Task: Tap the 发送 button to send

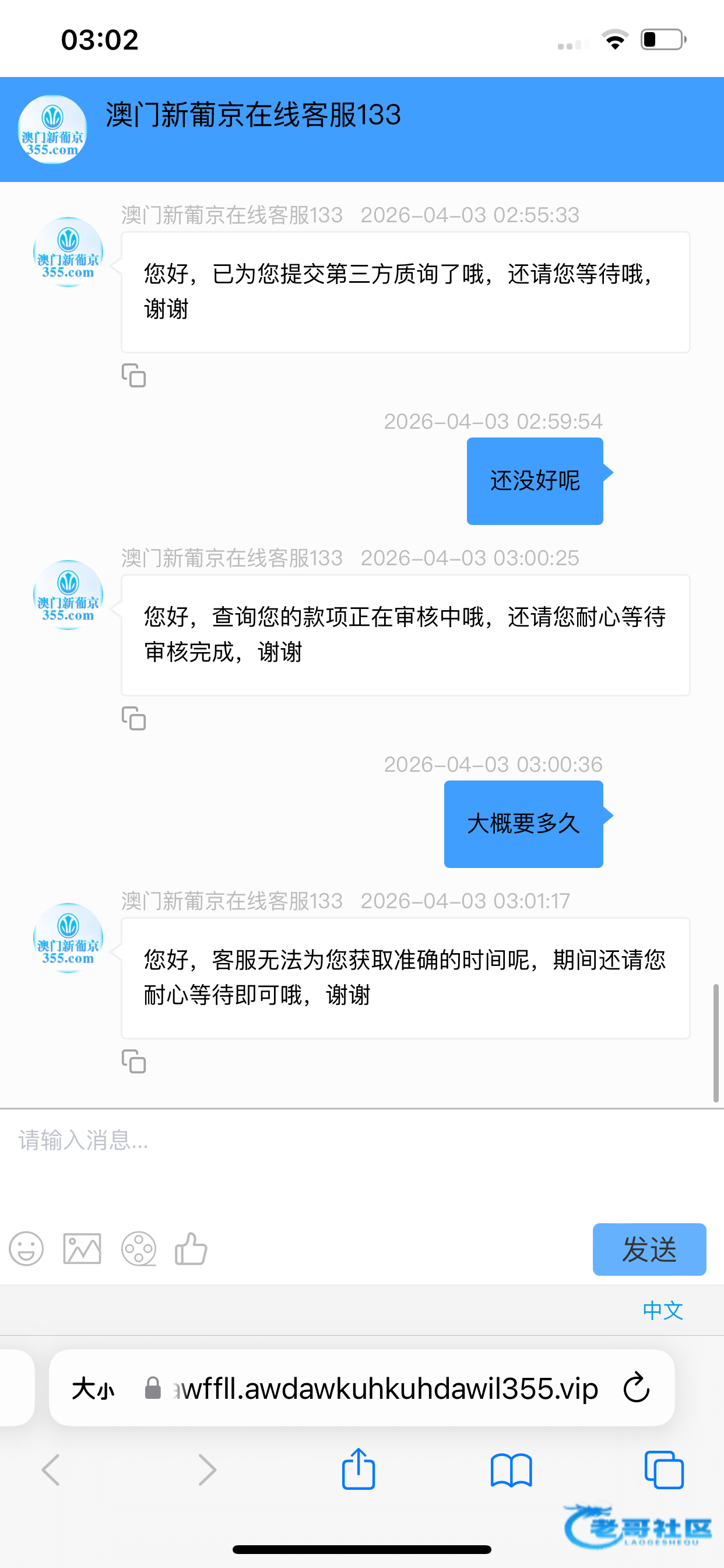Action: [x=649, y=1249]
